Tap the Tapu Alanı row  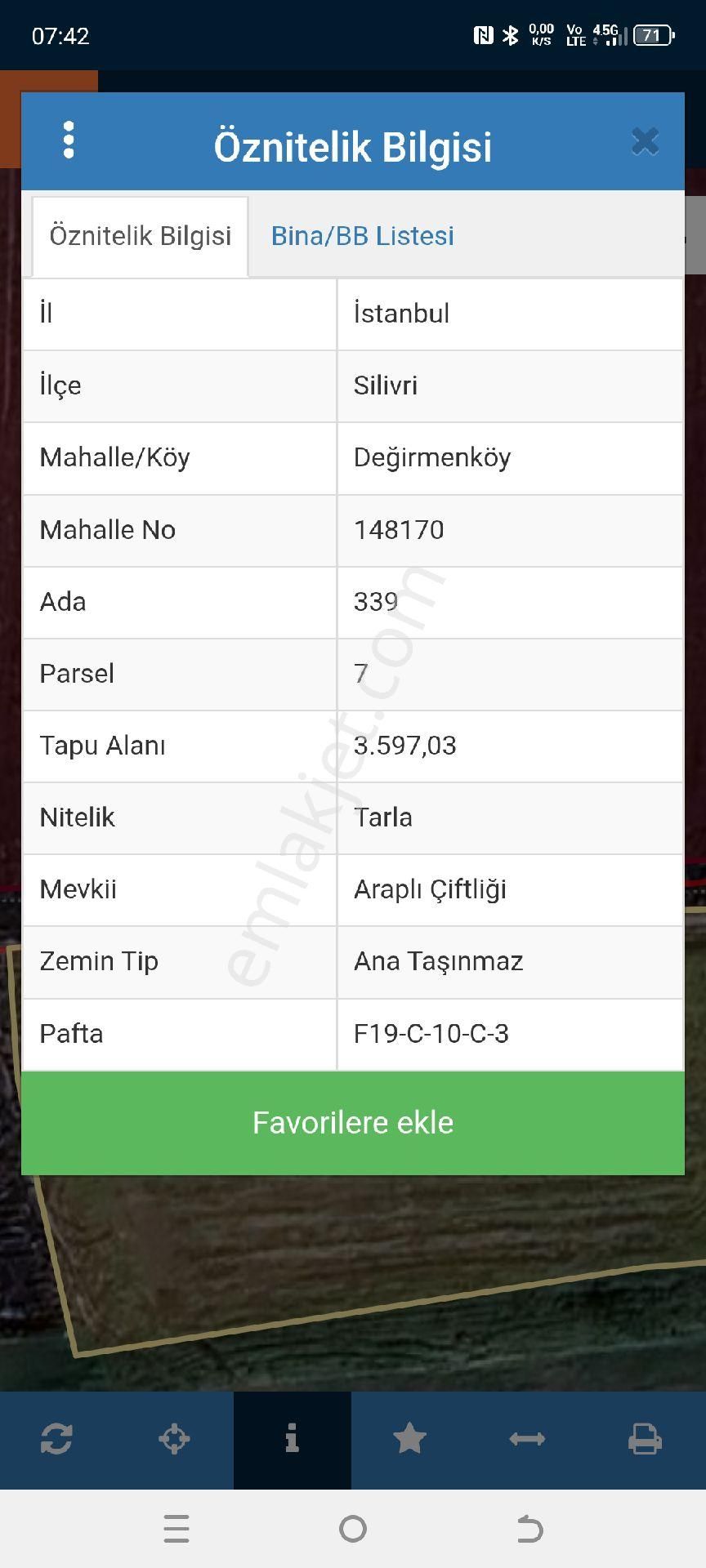(353, 746)
